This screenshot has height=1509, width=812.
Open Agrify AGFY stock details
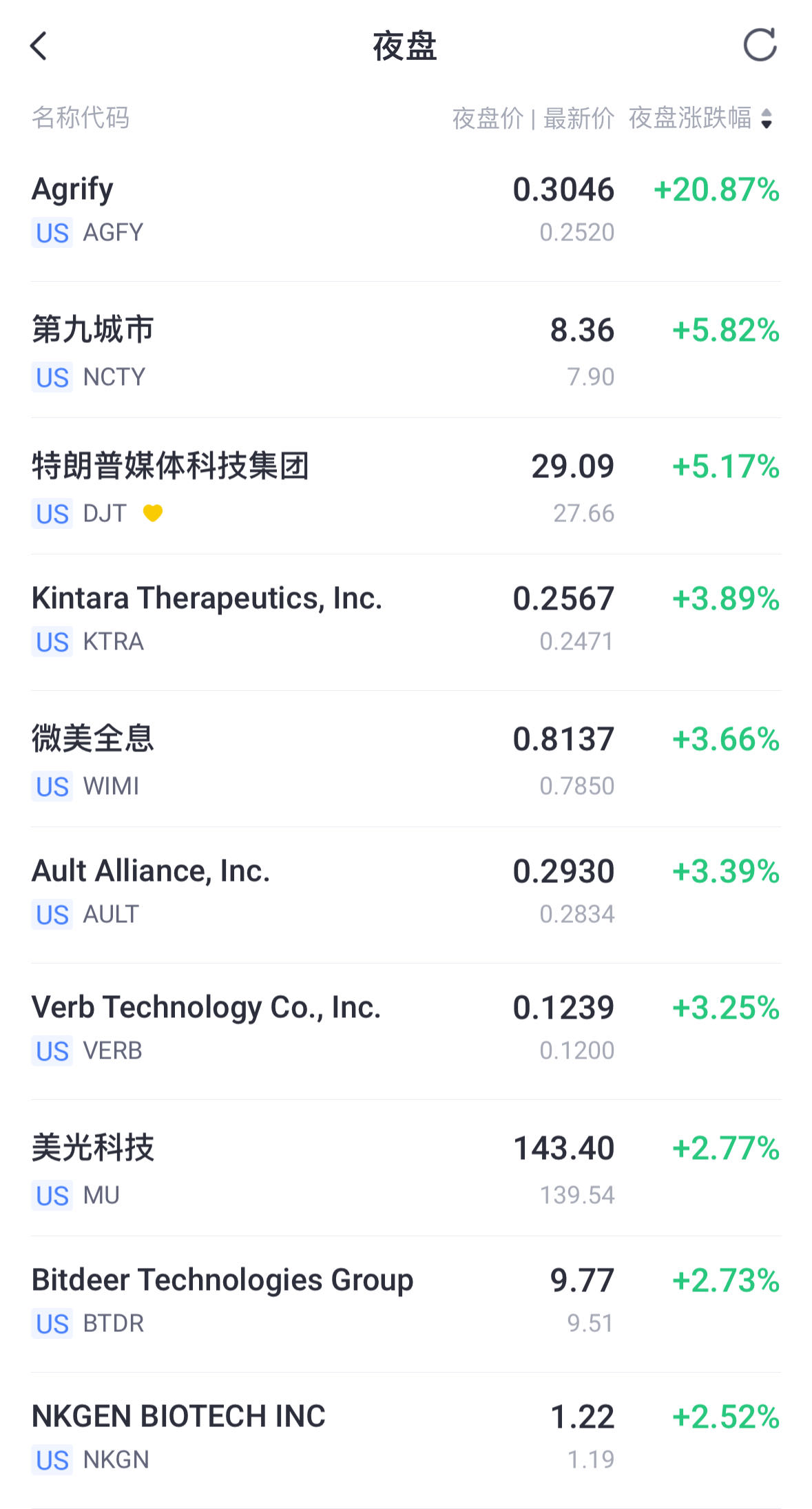(406, 211)
